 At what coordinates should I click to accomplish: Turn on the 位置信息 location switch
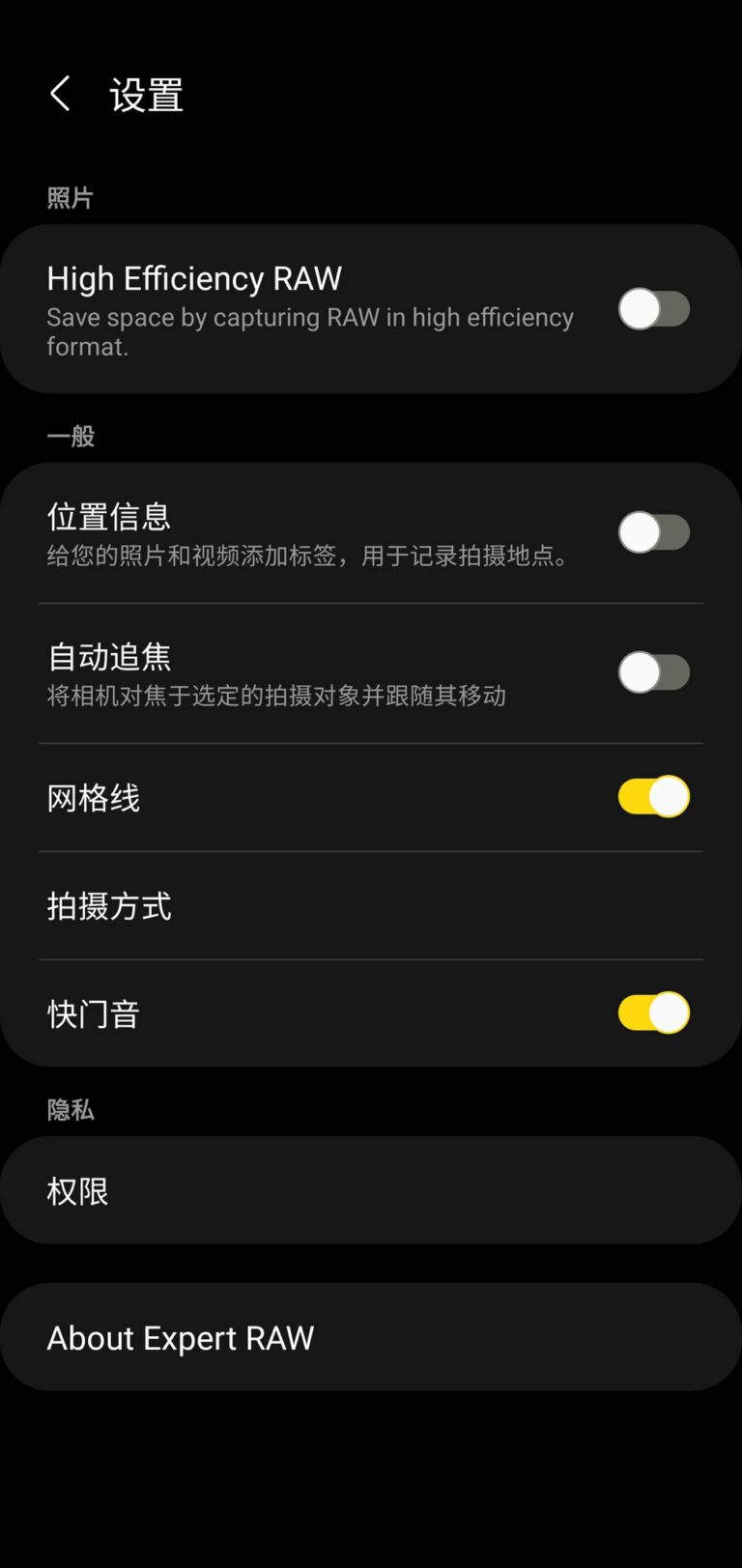pos(653,532)
